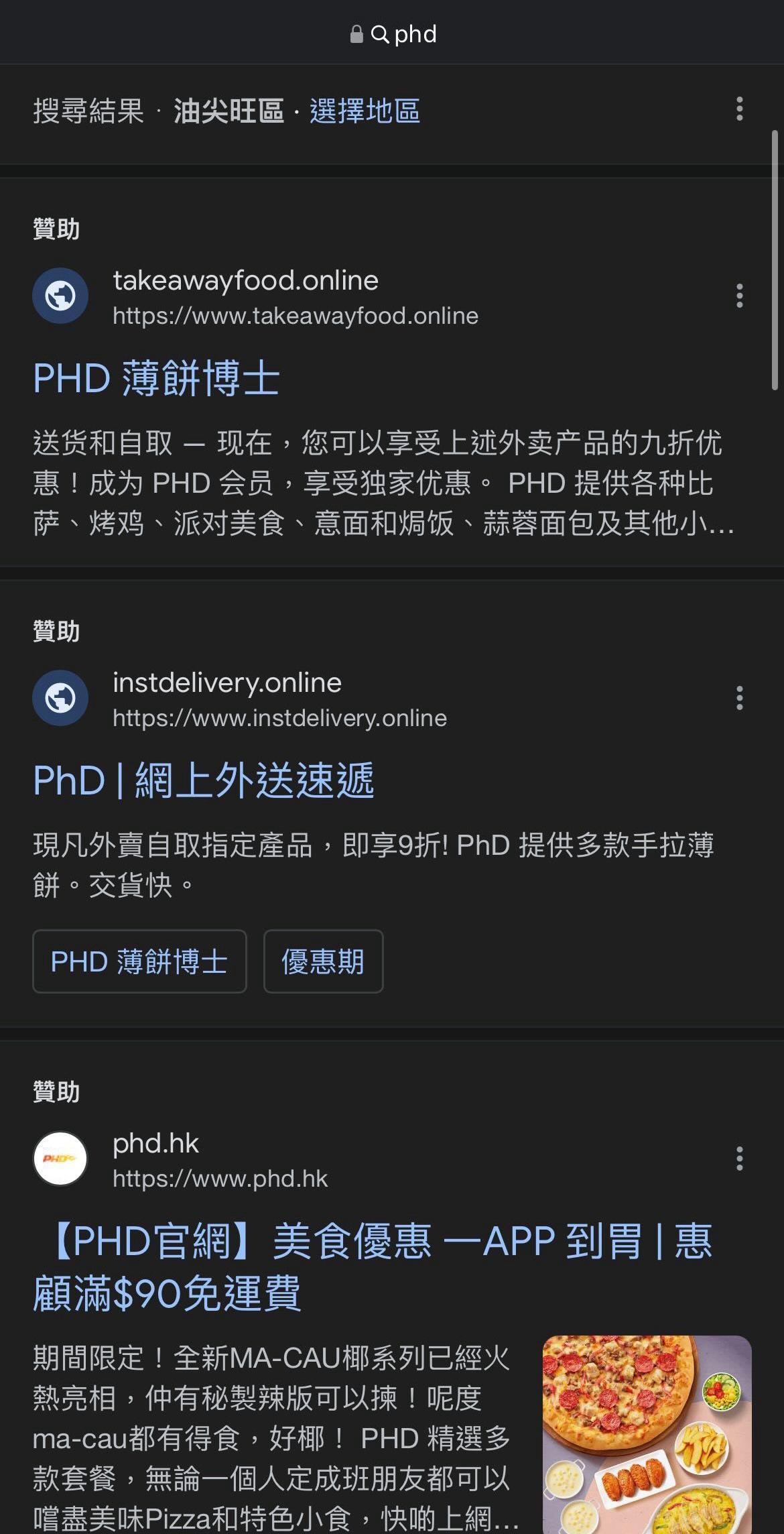Image resolution: width=784 pixels, height=1534 pixels.
Task: Click the https://www.instdelivery.online URL
Action: tap(279, 717)
